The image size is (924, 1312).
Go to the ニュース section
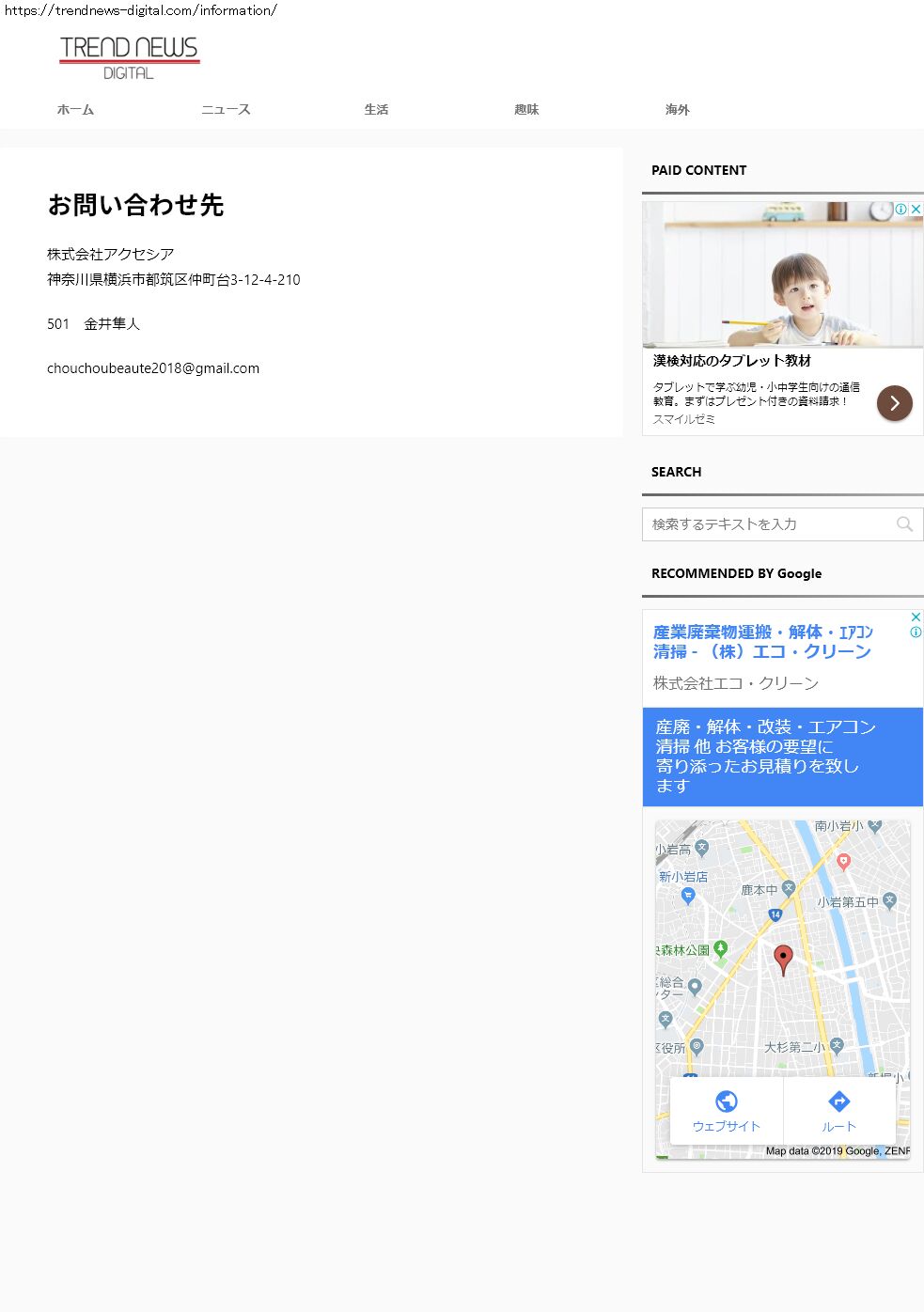(x=226, y=110)
